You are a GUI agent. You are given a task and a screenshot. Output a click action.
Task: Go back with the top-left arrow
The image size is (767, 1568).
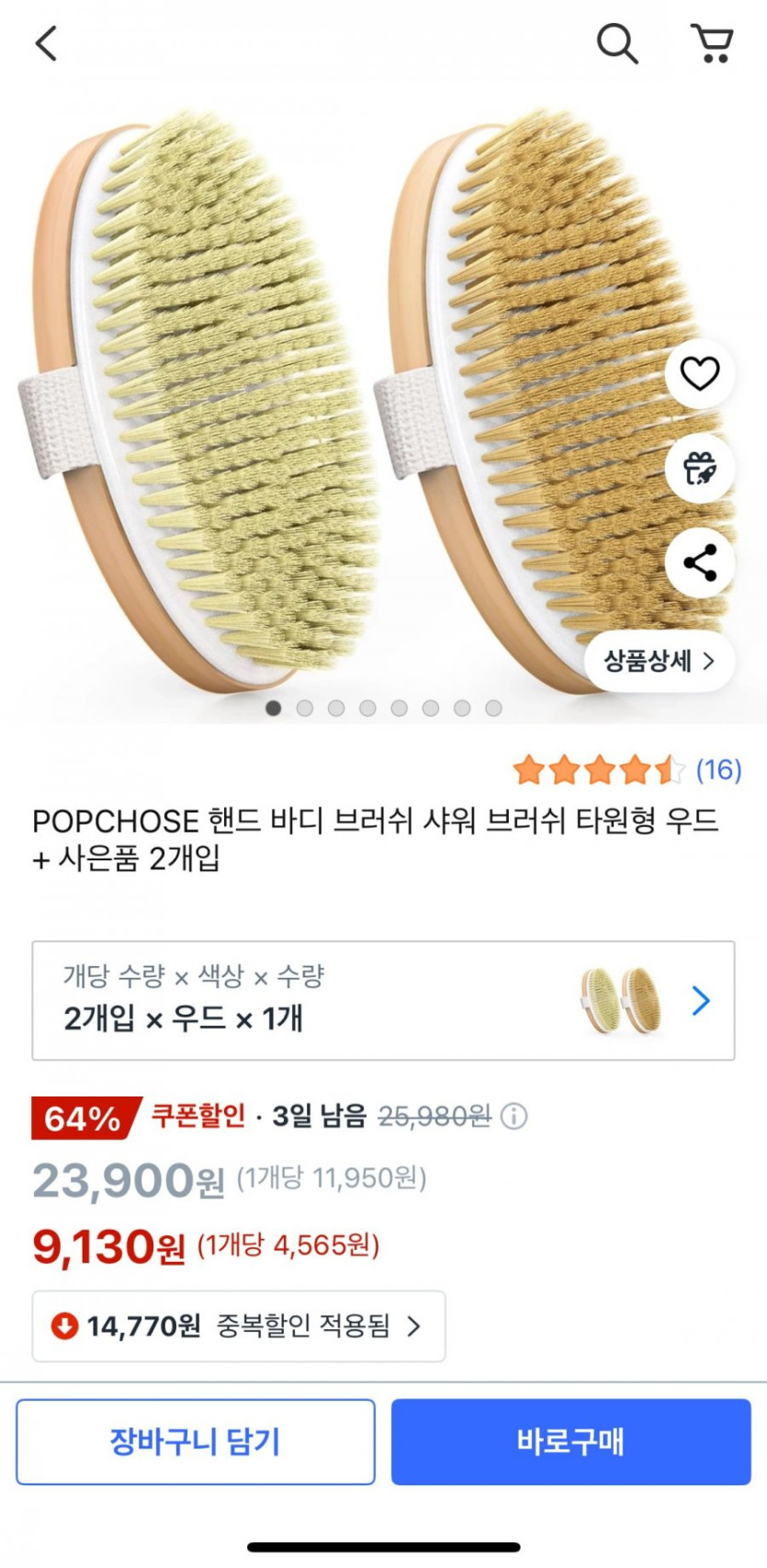(46, 43)
